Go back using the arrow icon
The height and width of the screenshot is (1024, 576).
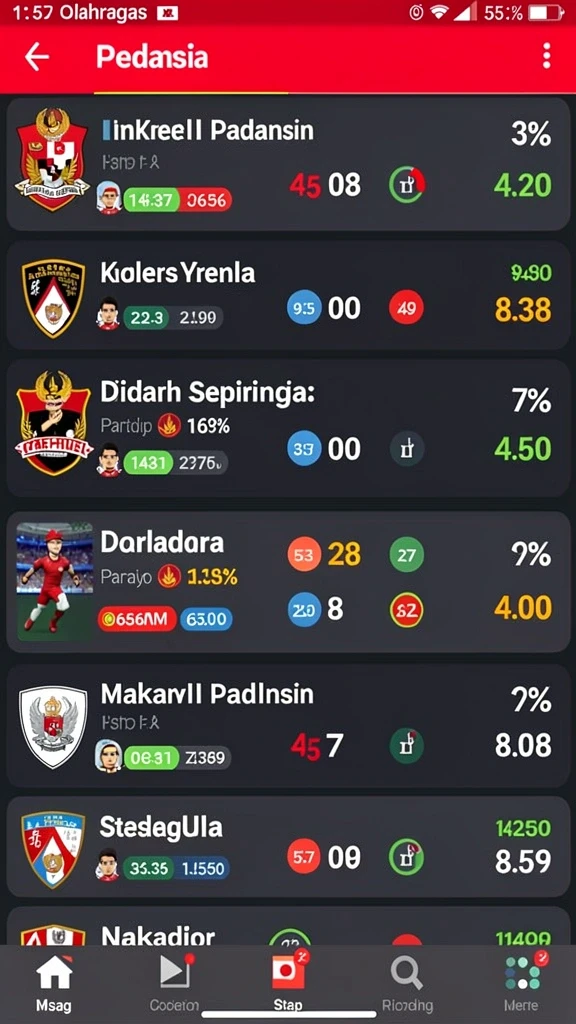pos(37,57)
